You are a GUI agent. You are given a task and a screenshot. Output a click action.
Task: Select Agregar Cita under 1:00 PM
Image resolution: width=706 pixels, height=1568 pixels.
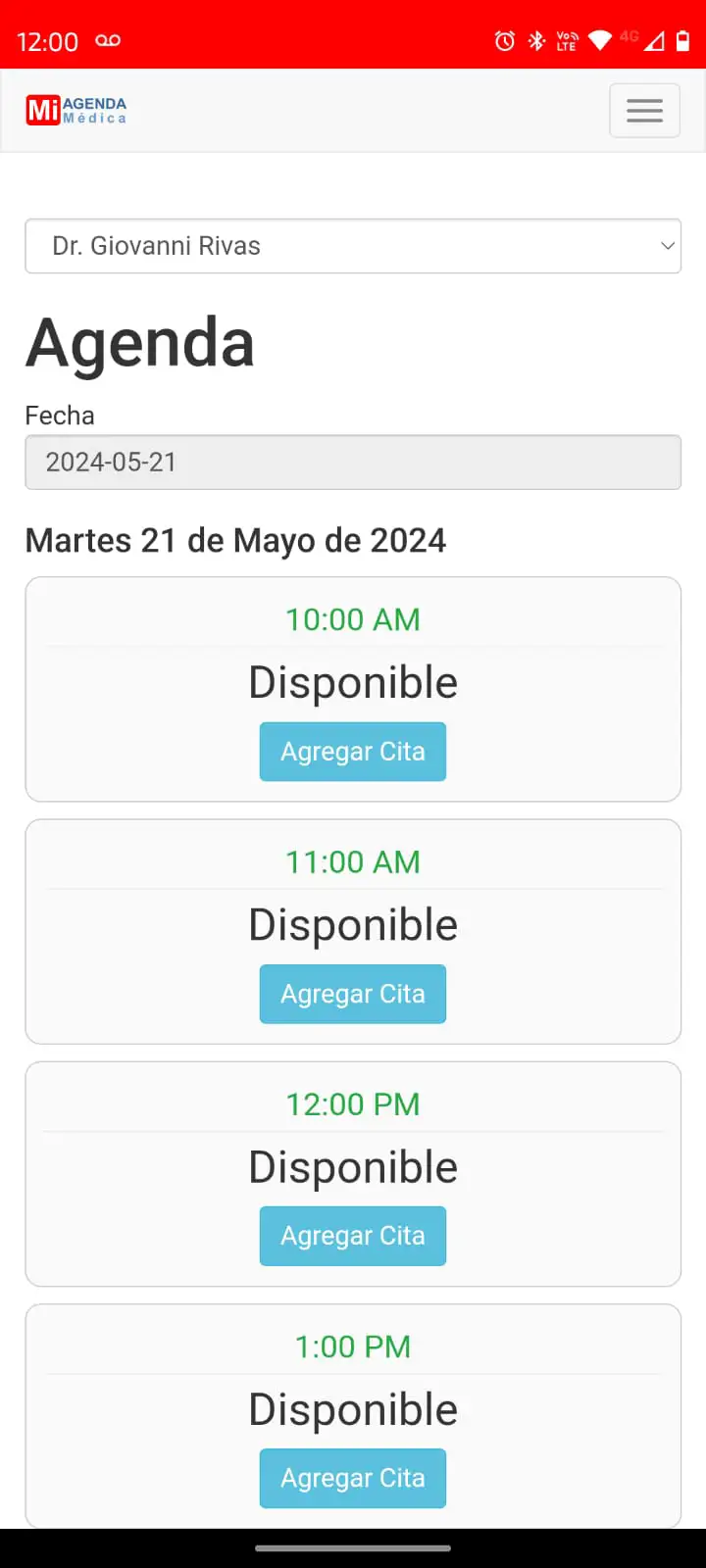[353, 1478]
